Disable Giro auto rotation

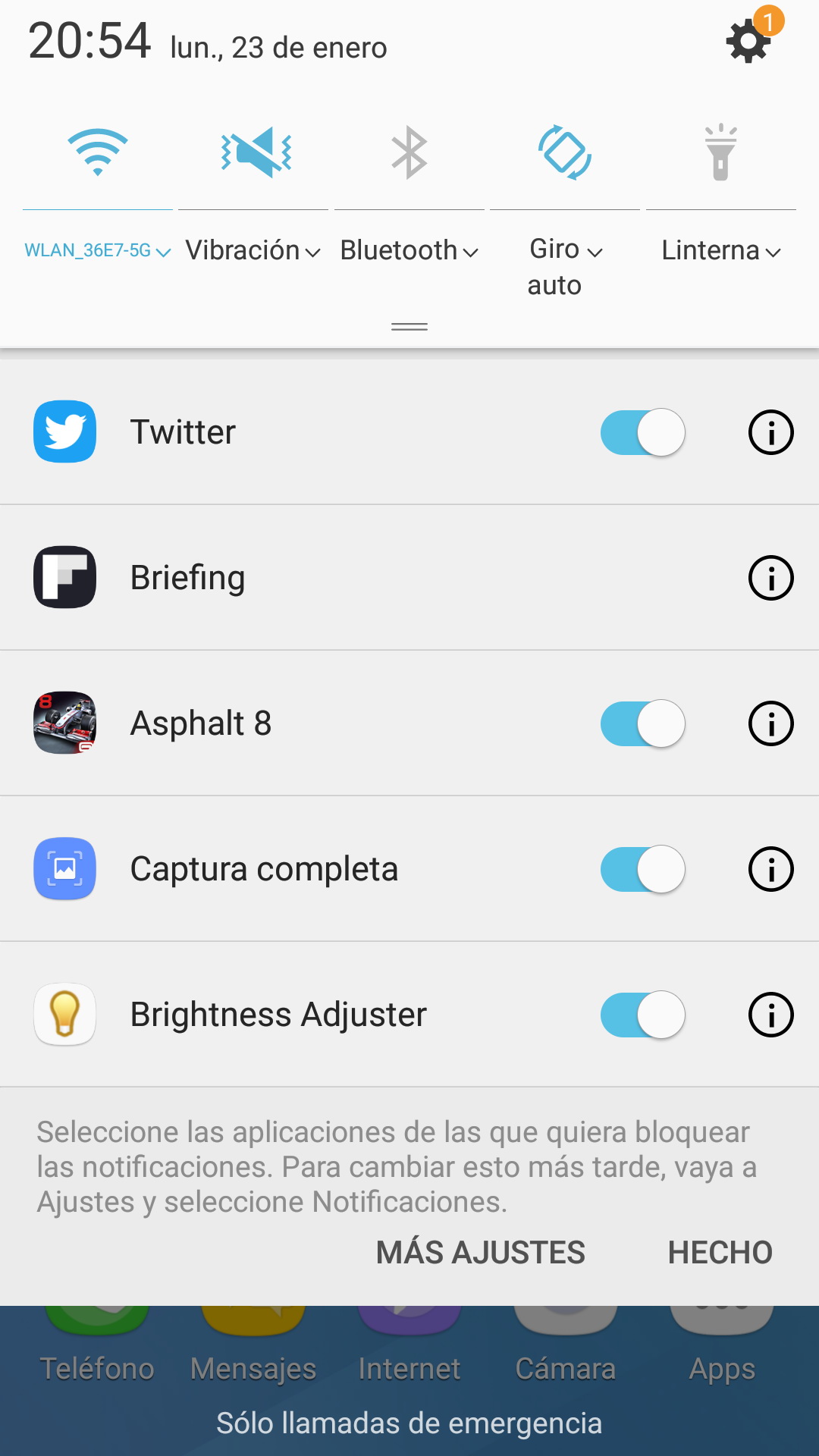point(565,152)
